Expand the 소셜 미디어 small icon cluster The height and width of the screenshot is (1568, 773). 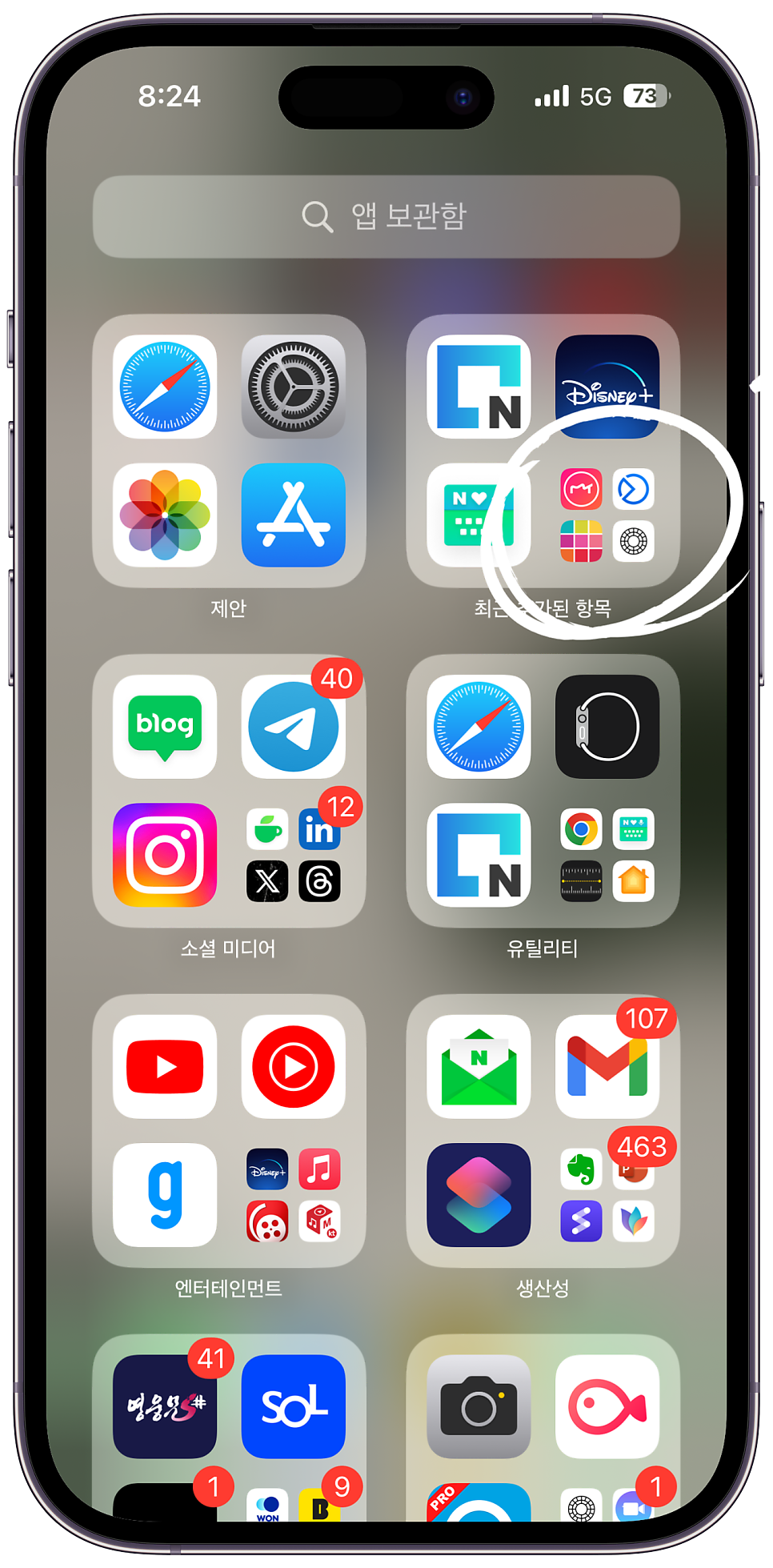point(294,855)
